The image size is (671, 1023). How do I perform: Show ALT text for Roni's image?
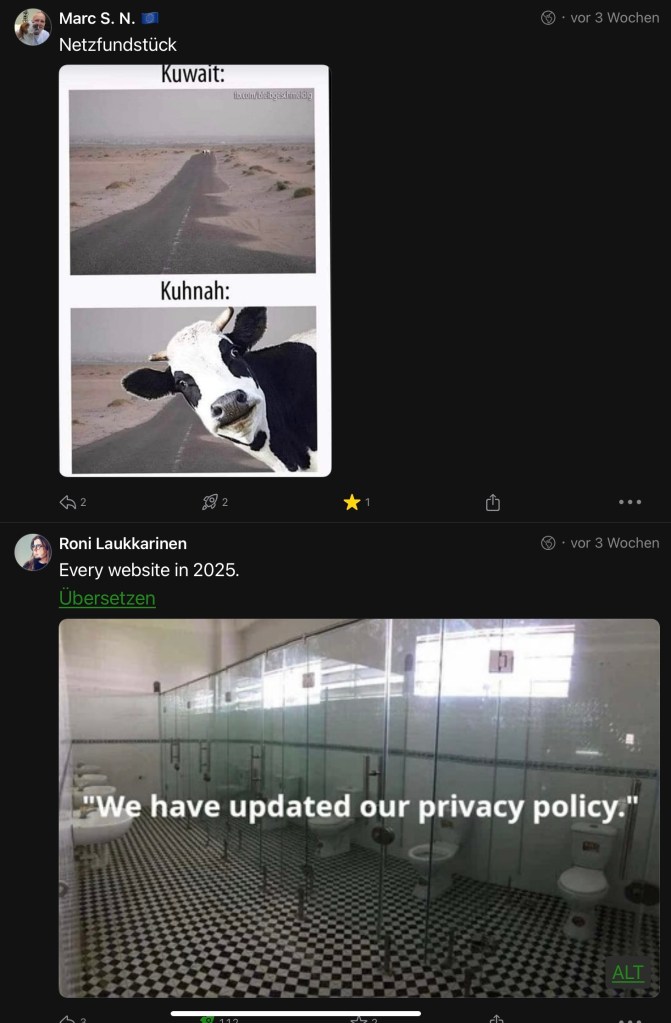tap(628, 972)
